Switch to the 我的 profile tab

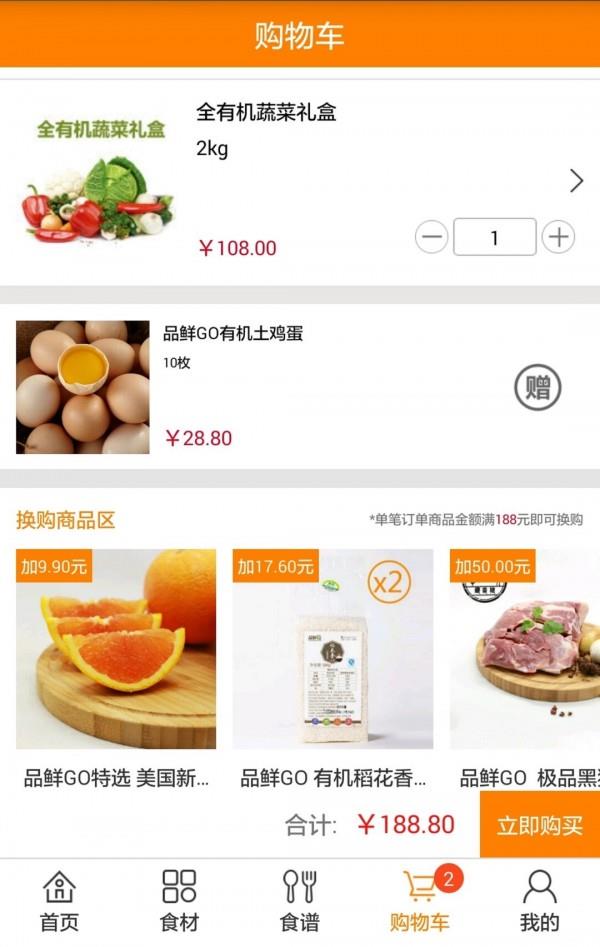point(540,901)
